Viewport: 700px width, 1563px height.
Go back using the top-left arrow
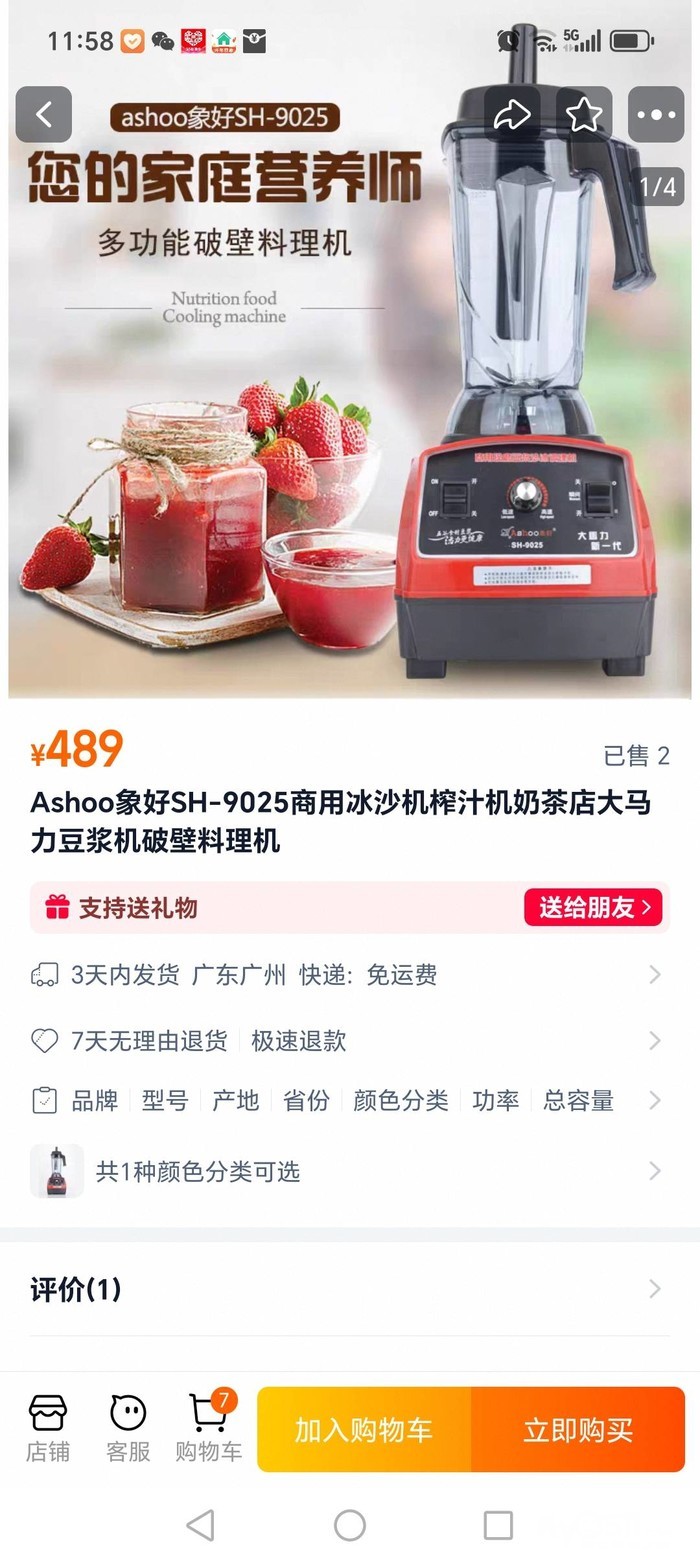tap(43, 114)
